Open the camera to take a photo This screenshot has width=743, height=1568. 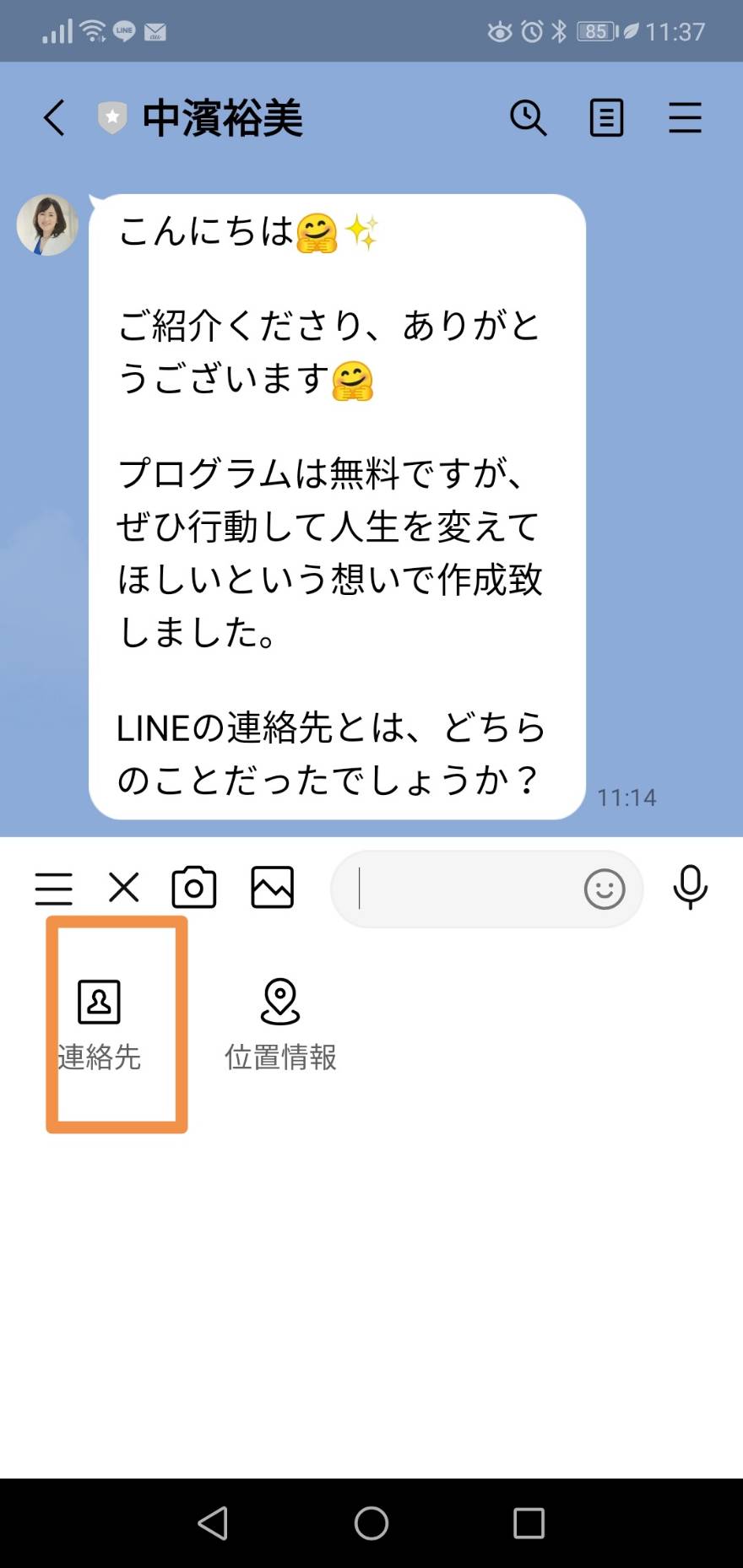pyautogui.click(x=194, y=888)
